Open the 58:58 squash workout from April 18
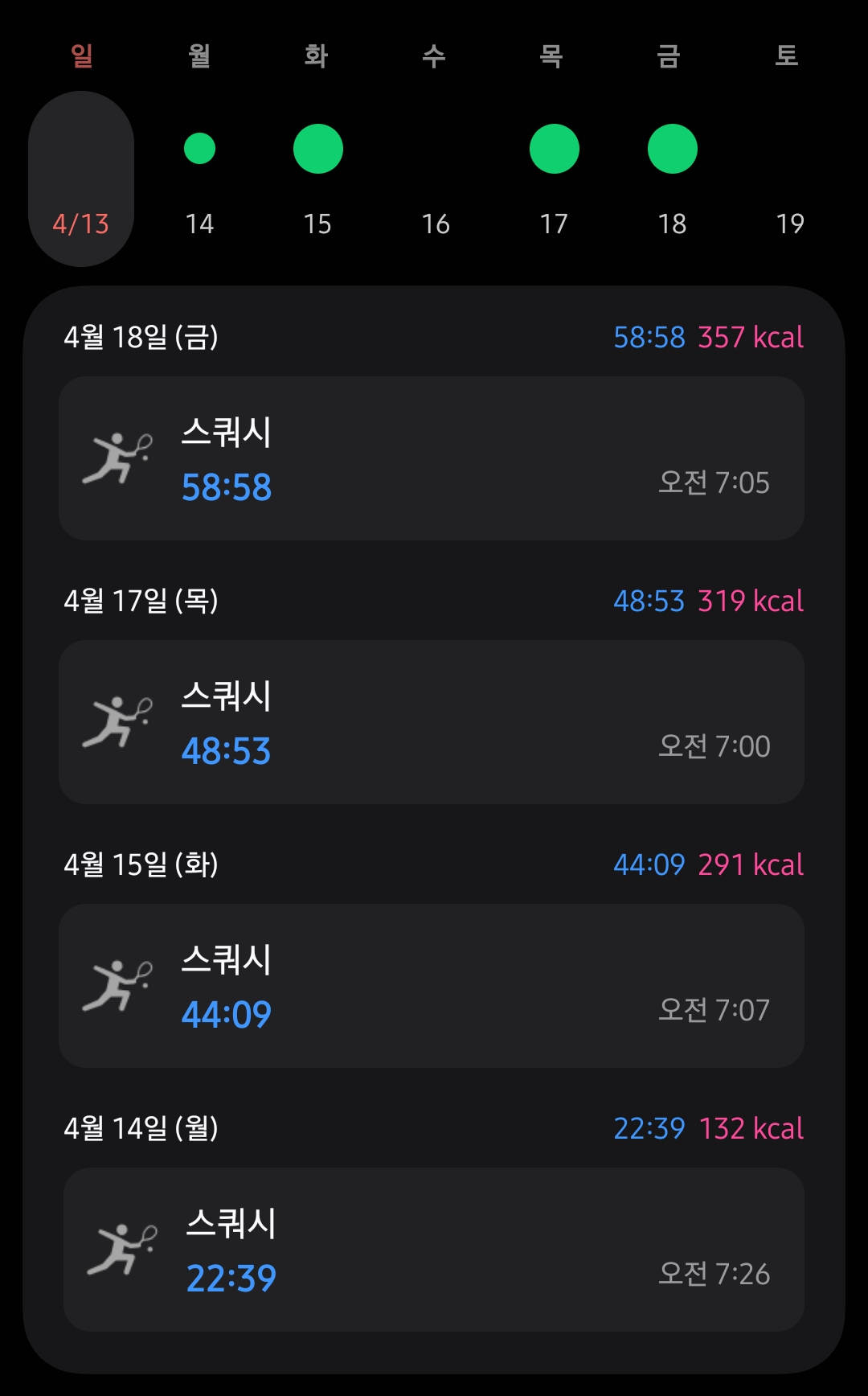 click(432, 458)
